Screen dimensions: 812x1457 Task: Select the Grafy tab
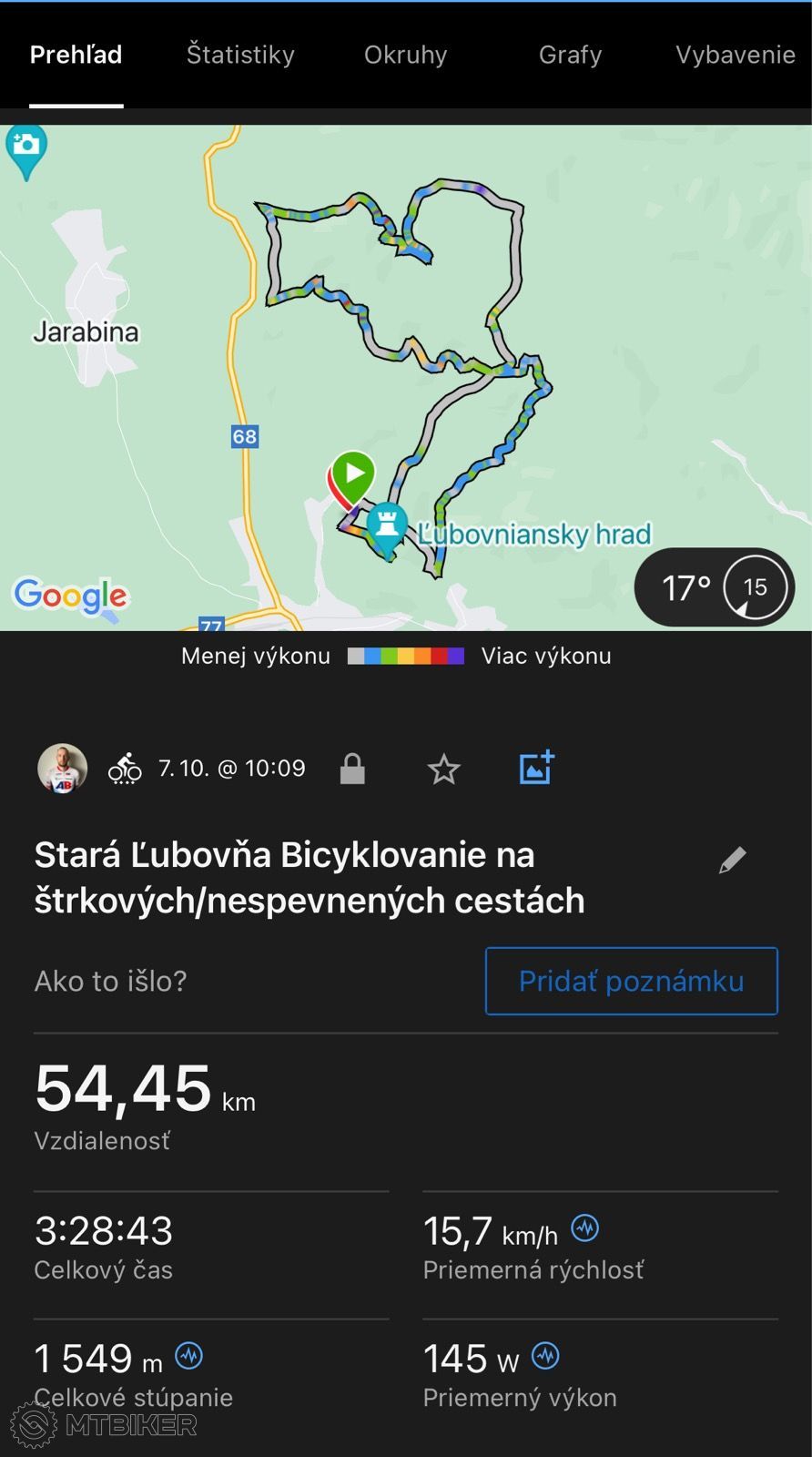click(x=571, y=55)
